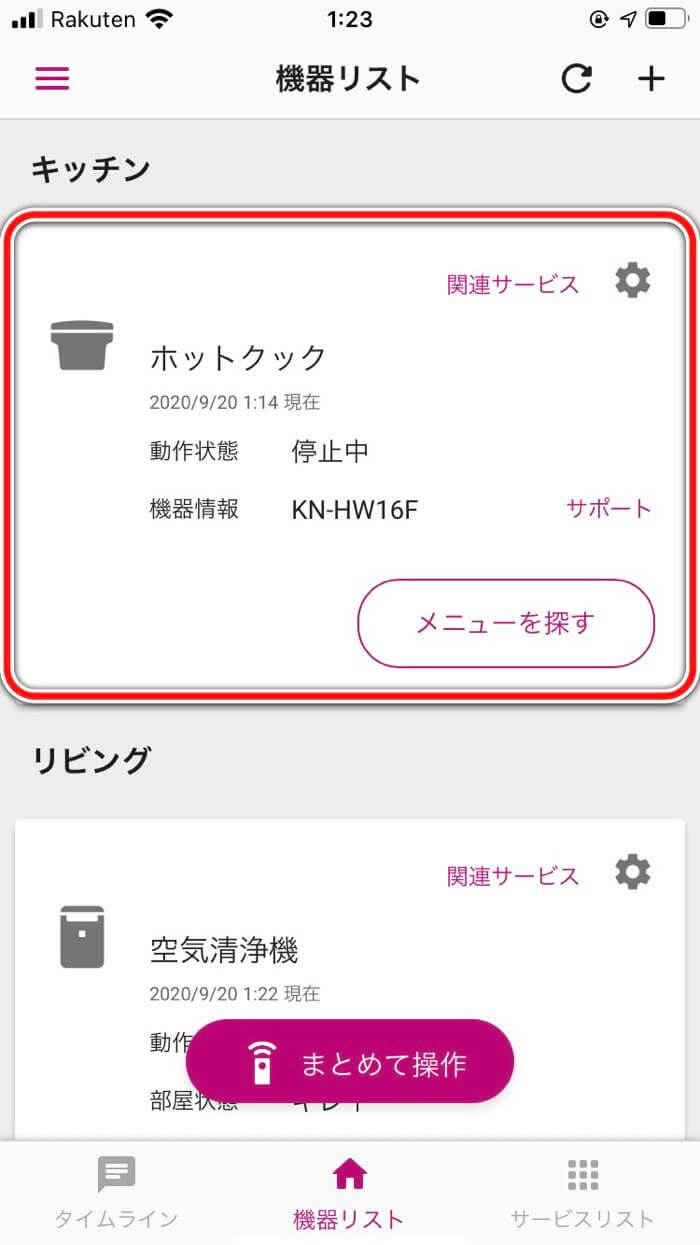
Task: Open サポート link for KN-HW16F
Action: (609, 508)
